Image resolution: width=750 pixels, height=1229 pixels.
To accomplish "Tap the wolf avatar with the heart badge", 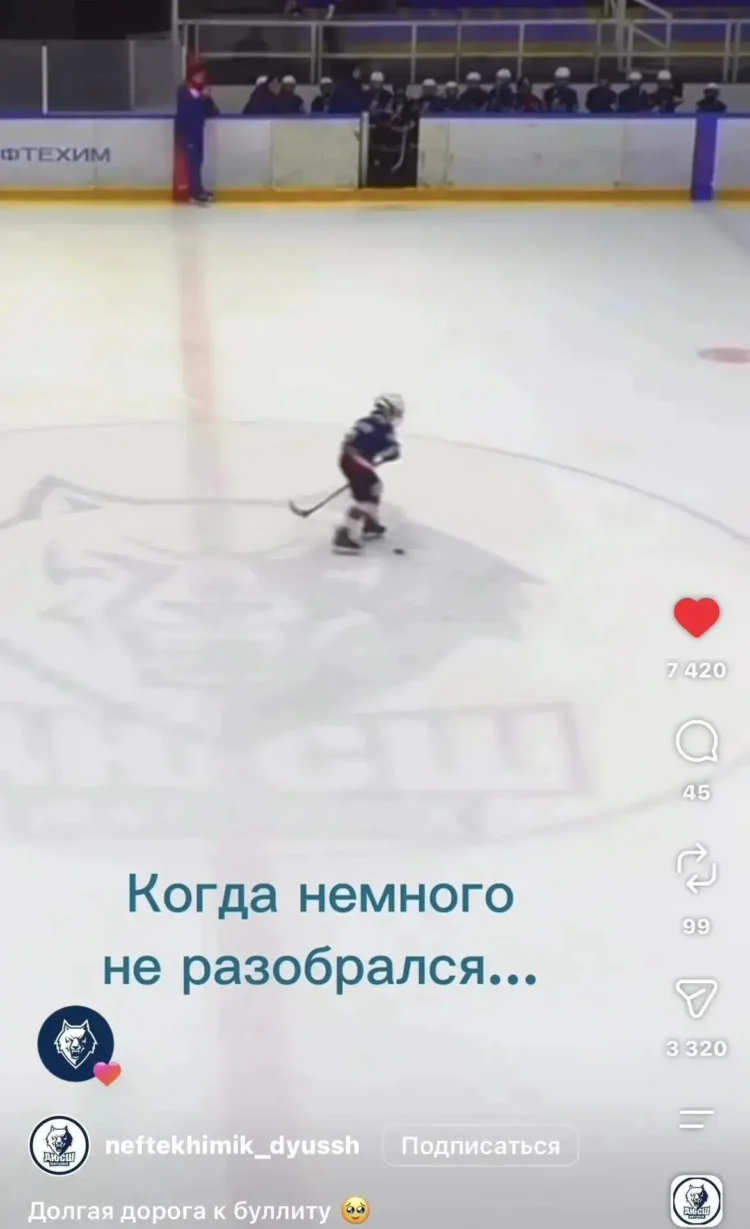I will pyautogui.click(x=76, y=1044).
